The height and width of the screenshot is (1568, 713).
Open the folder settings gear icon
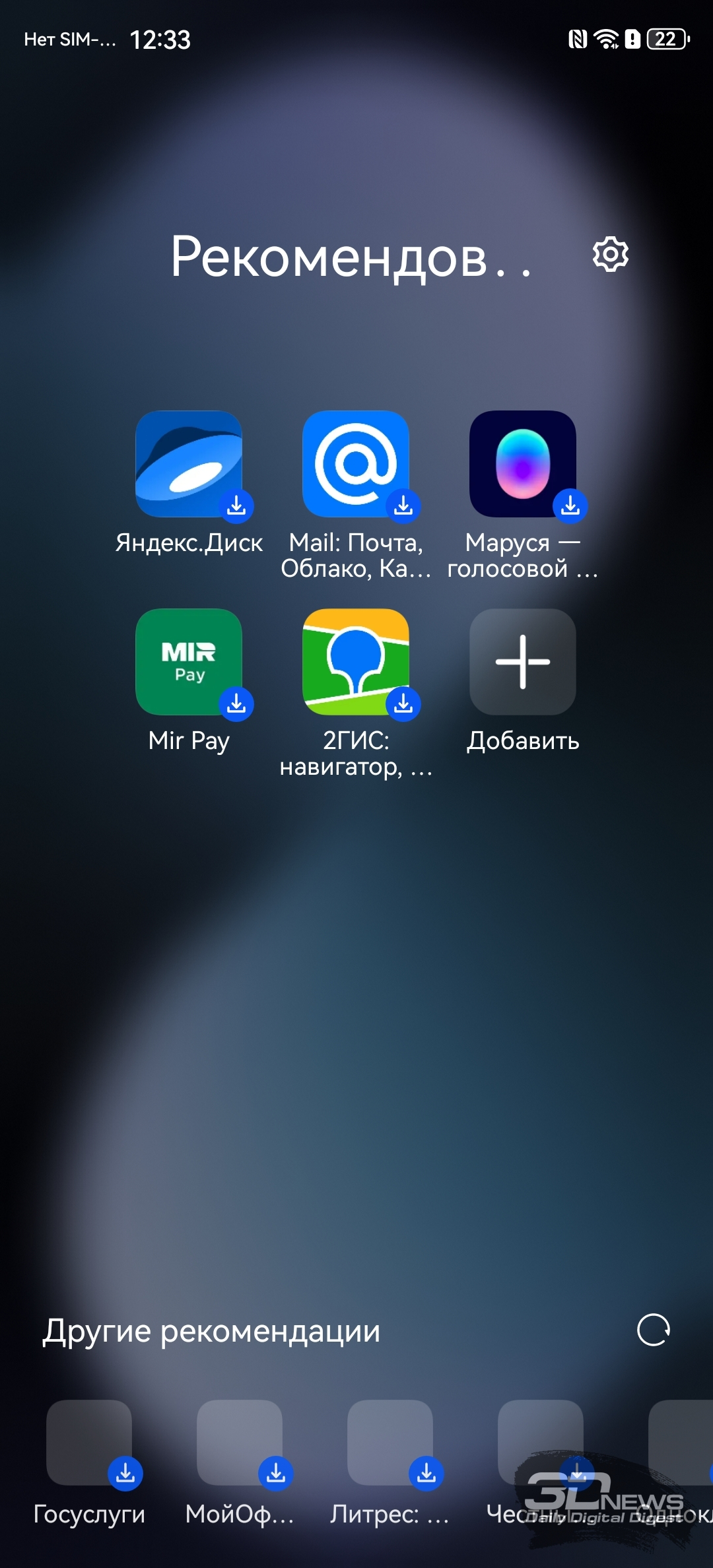[x=610, y=254]
